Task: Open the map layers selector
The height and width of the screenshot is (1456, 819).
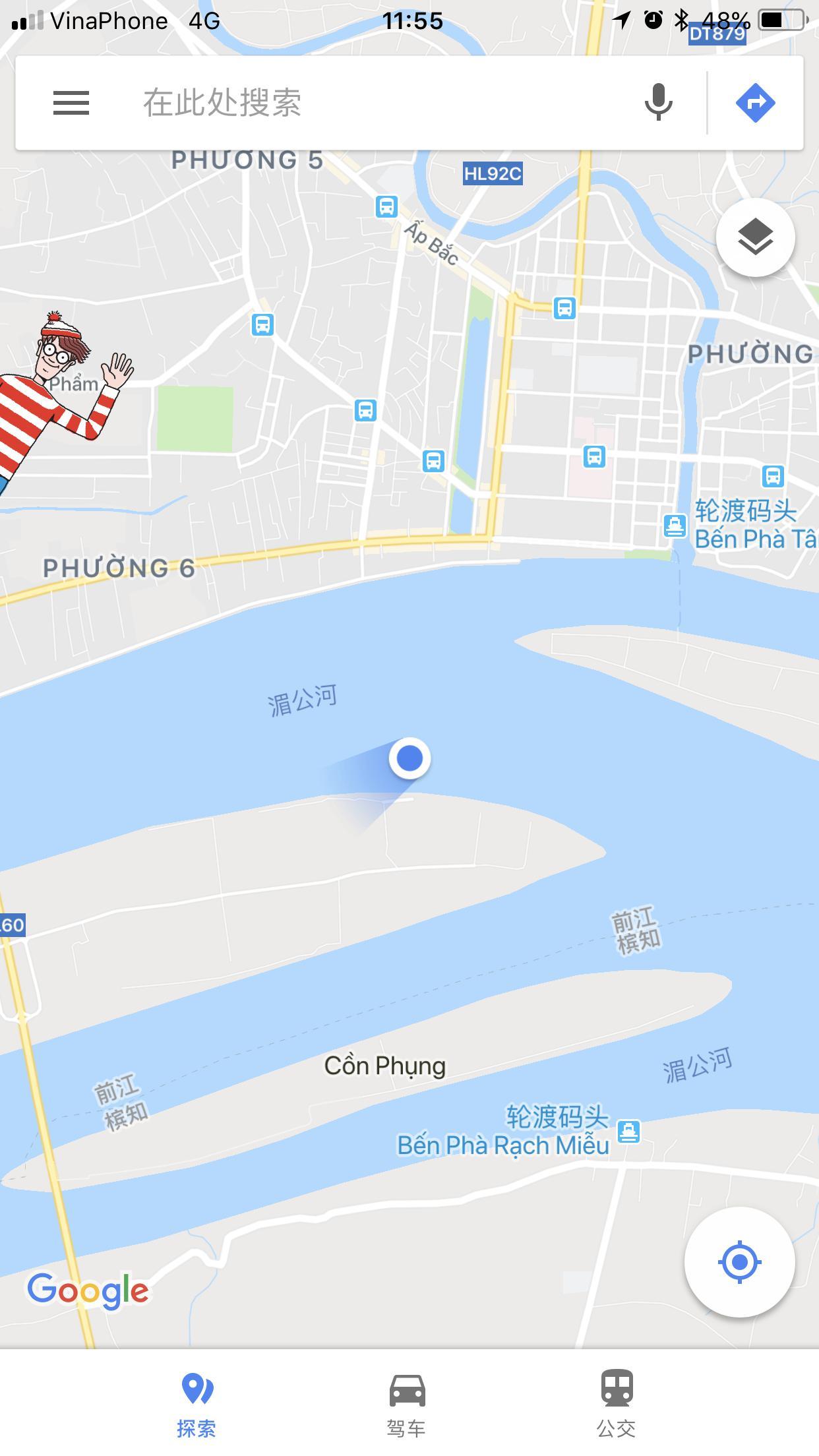Action: [x=755, y=237]
